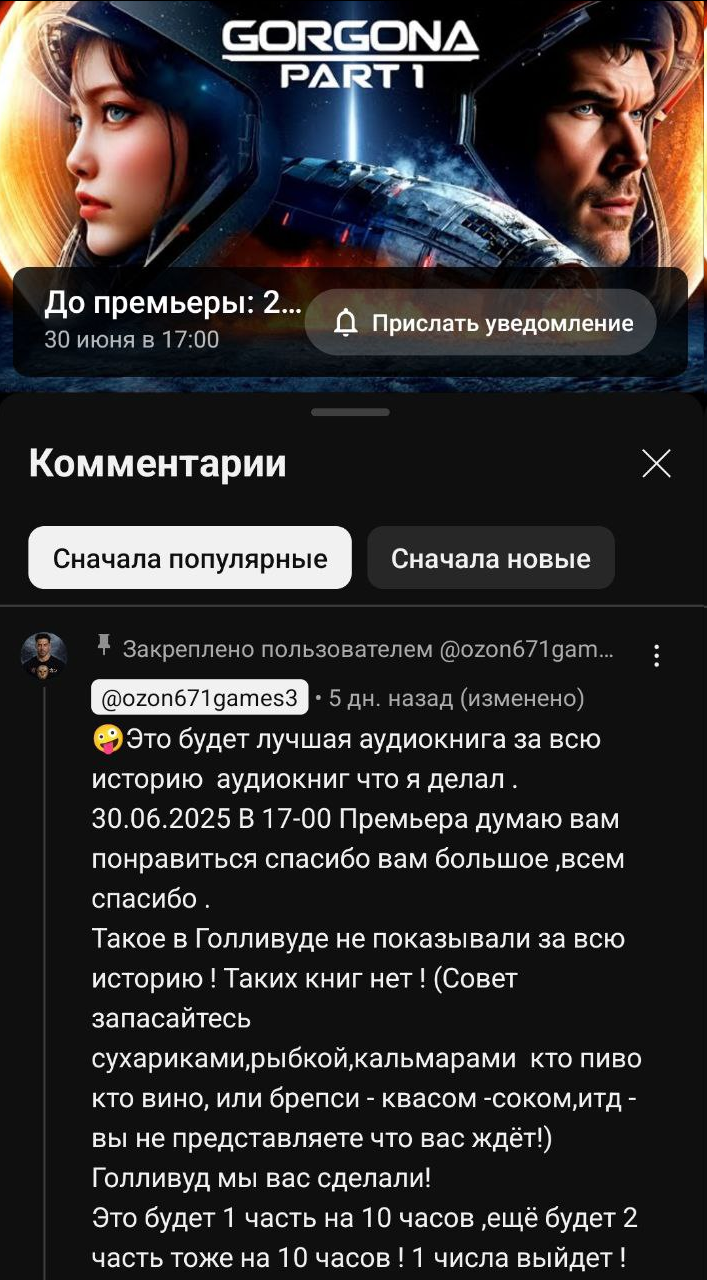Open the @ozon671games3 channel handle
The image size is (707, 1280).
(x=200, y=699)
